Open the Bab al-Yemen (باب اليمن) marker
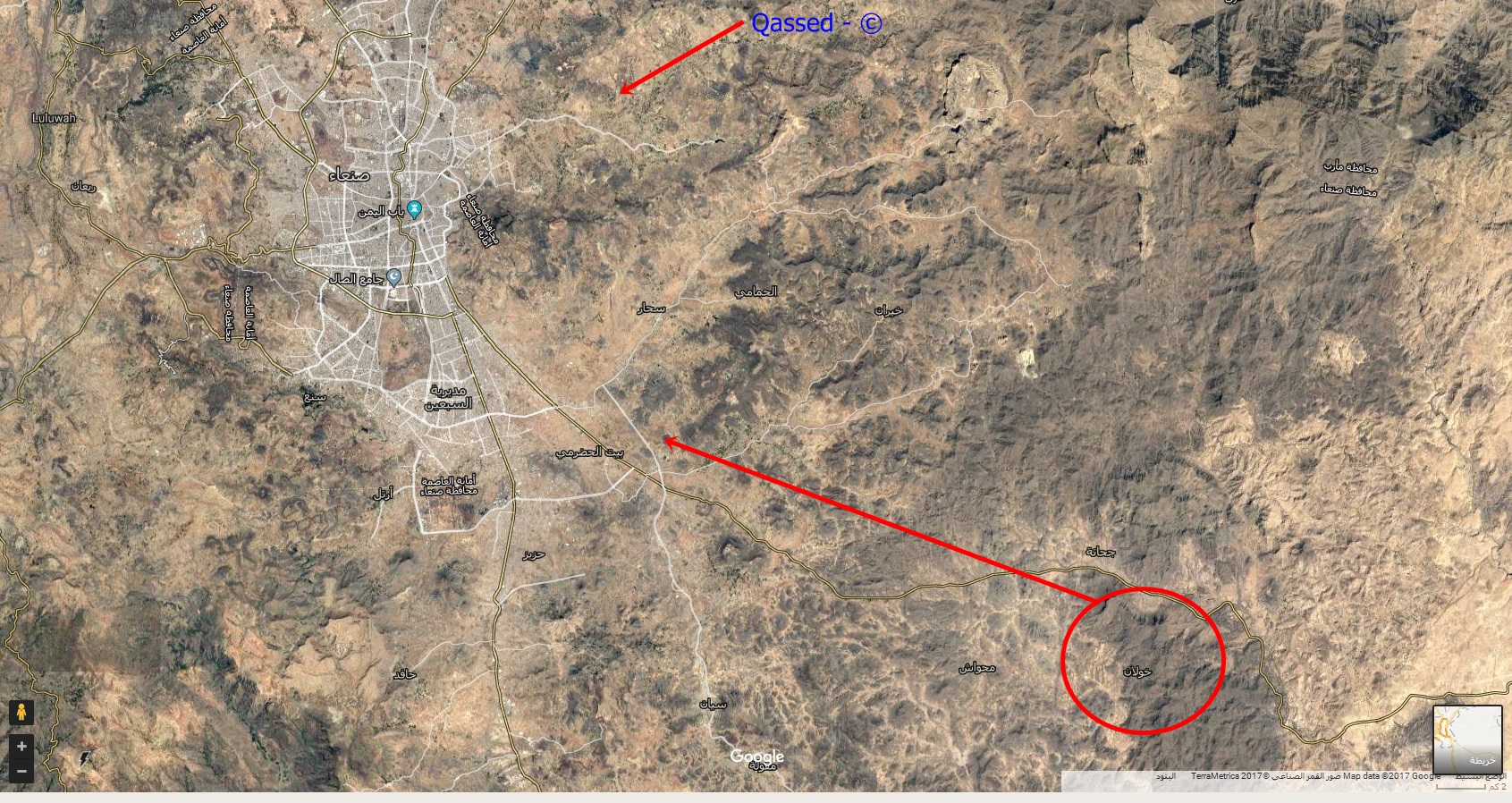 [414, 209]
